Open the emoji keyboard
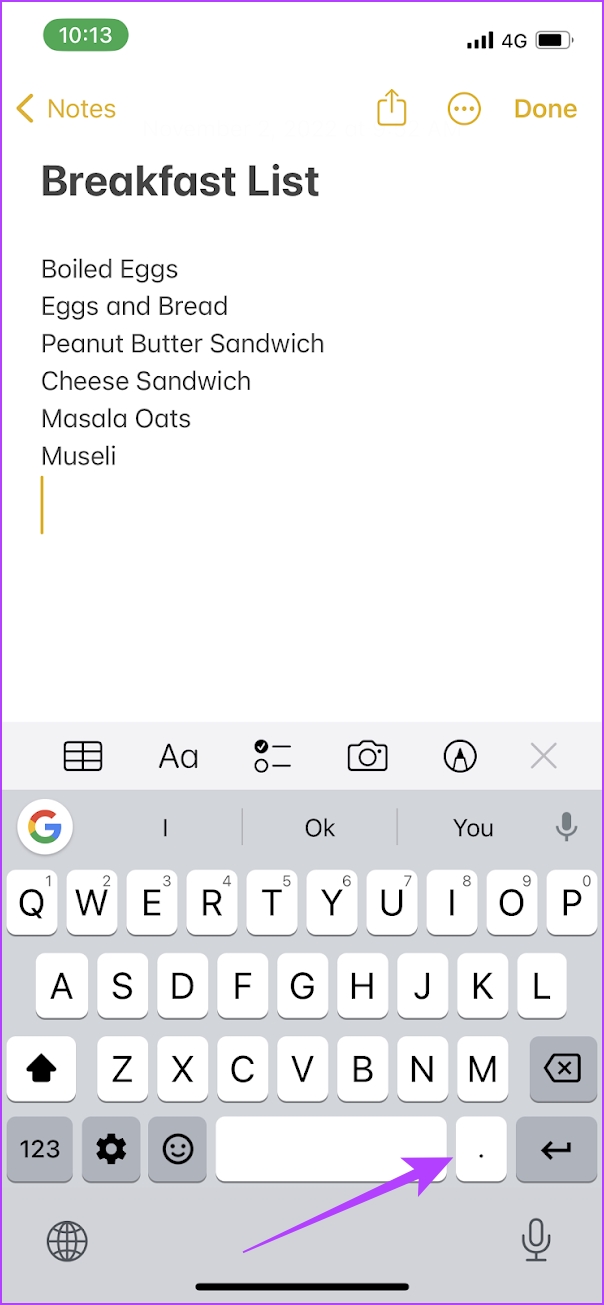604x1305 pixels. tap(178, 1149)
